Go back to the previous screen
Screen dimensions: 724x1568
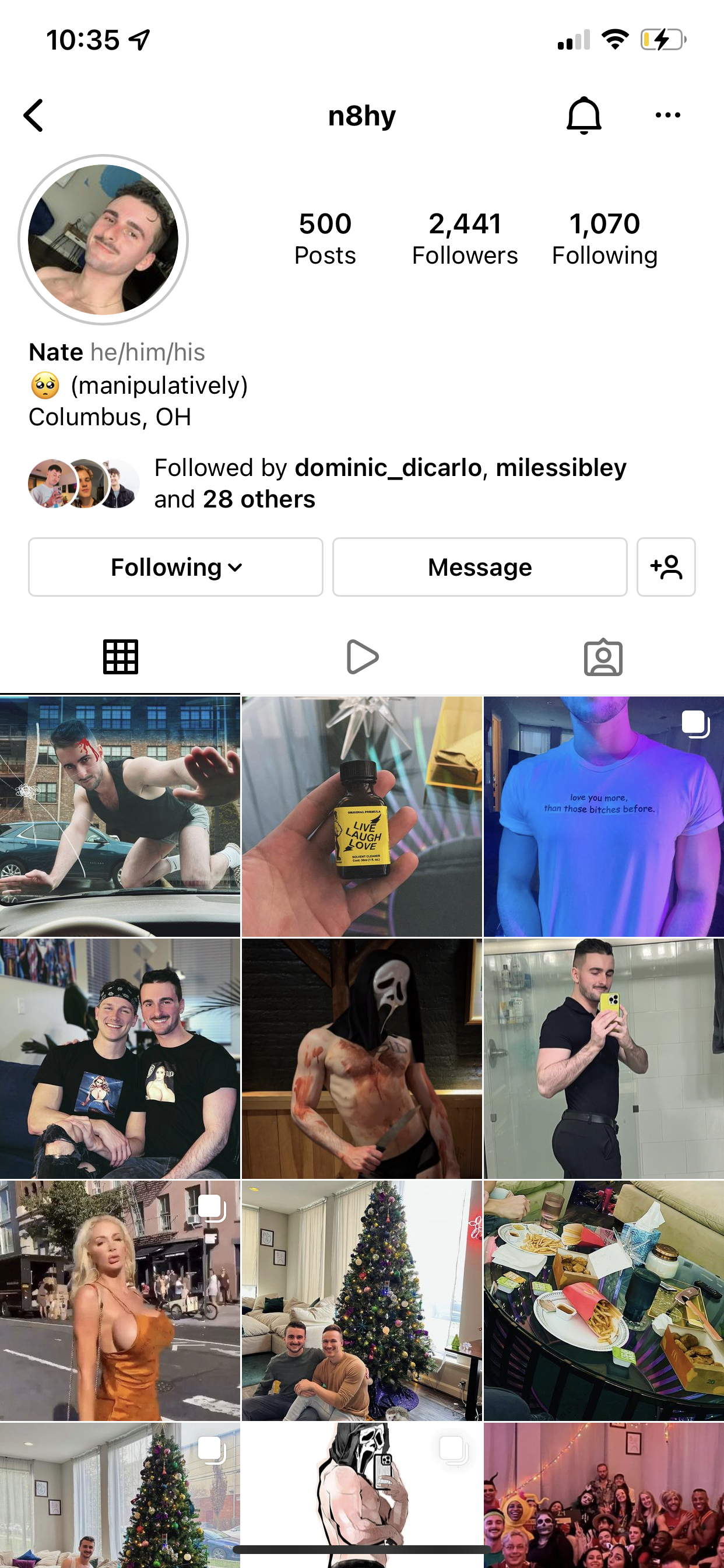pyautogui.click(x=34, y=115)
